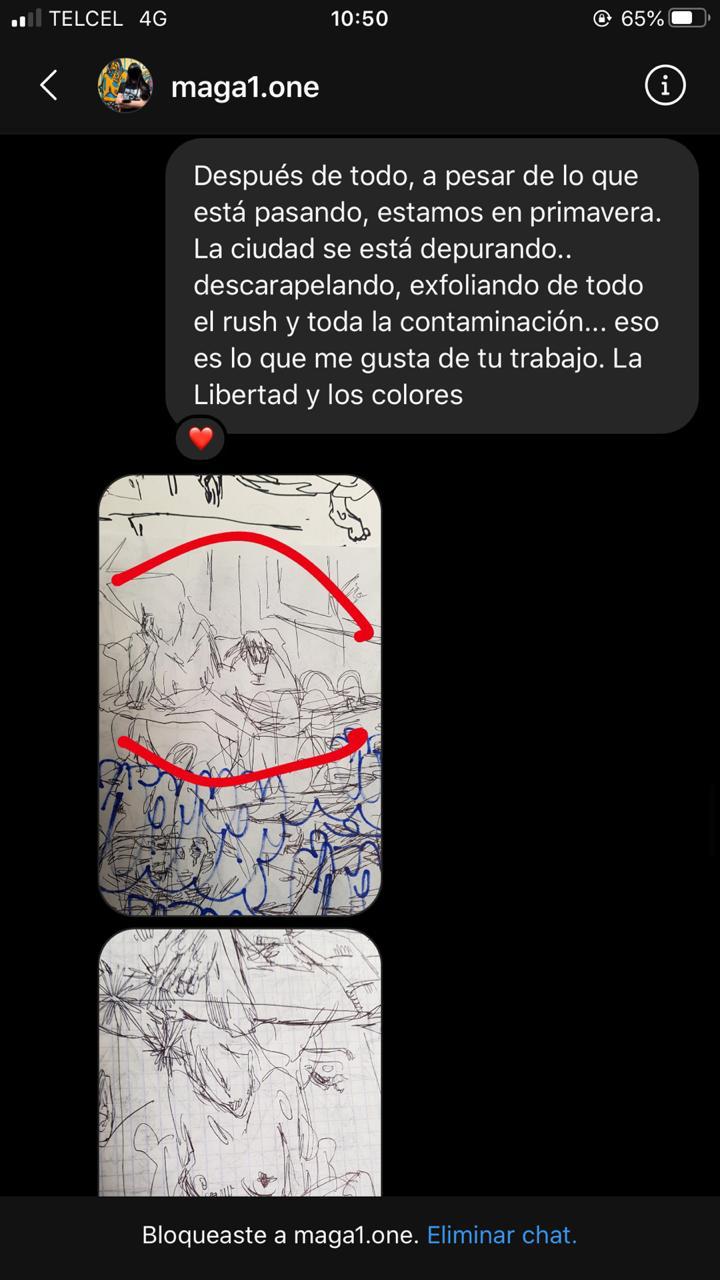This screenshot has width=720, height=1280.
Task: Tap the heart reaction under the message
Action: [x=201, y=438]
